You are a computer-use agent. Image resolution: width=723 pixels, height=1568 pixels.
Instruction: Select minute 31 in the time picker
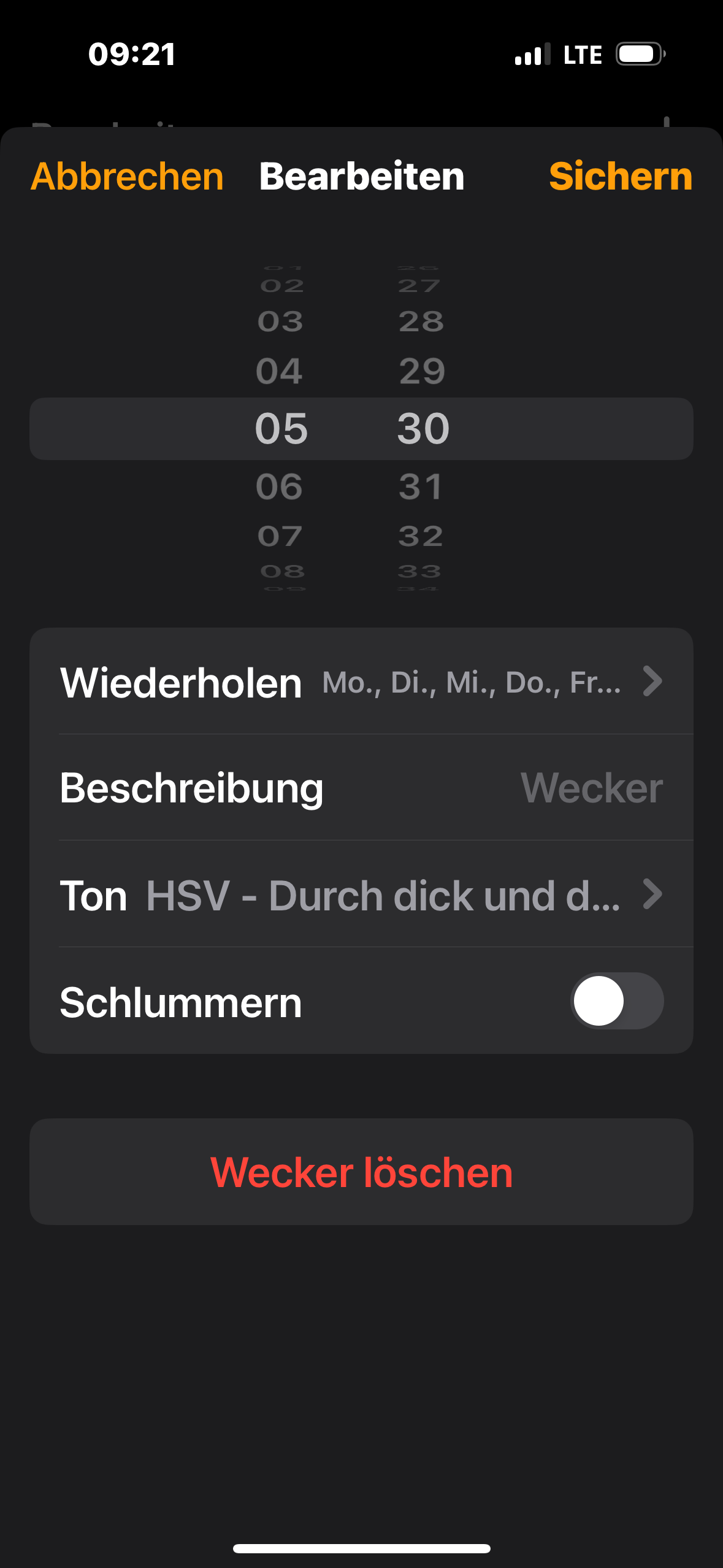tap(421, 487)
